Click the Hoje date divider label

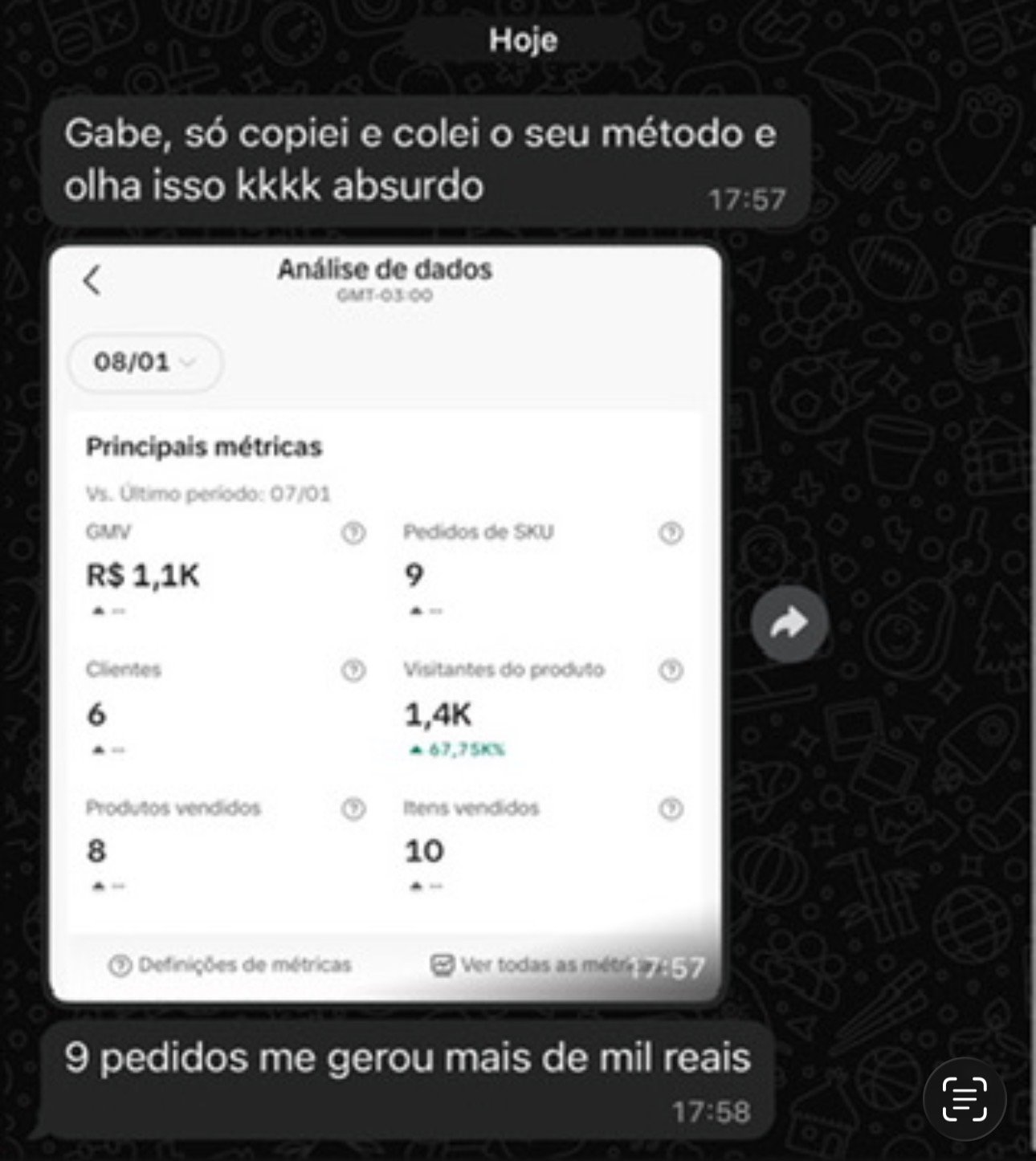tap(520, 40)
